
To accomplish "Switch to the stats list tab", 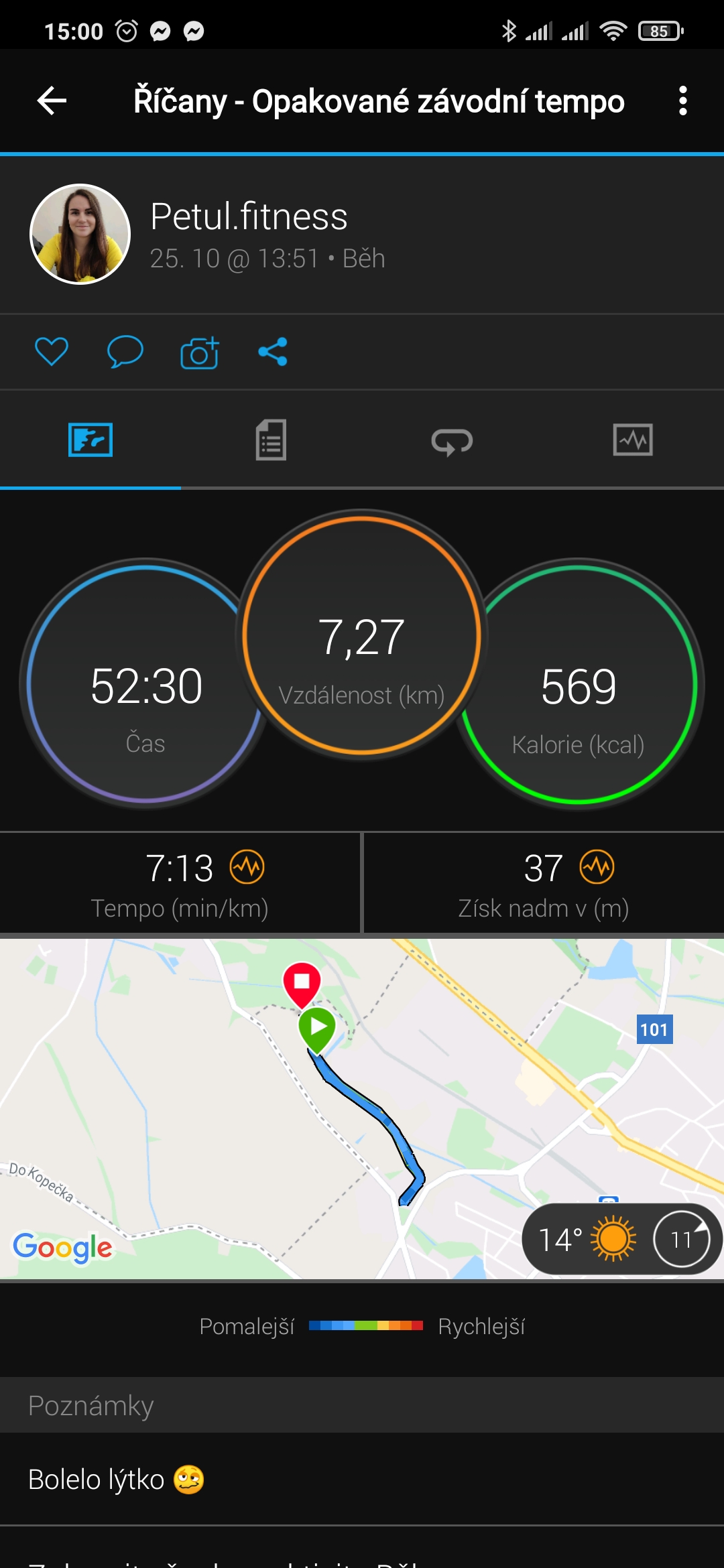I will click(271, 440).
